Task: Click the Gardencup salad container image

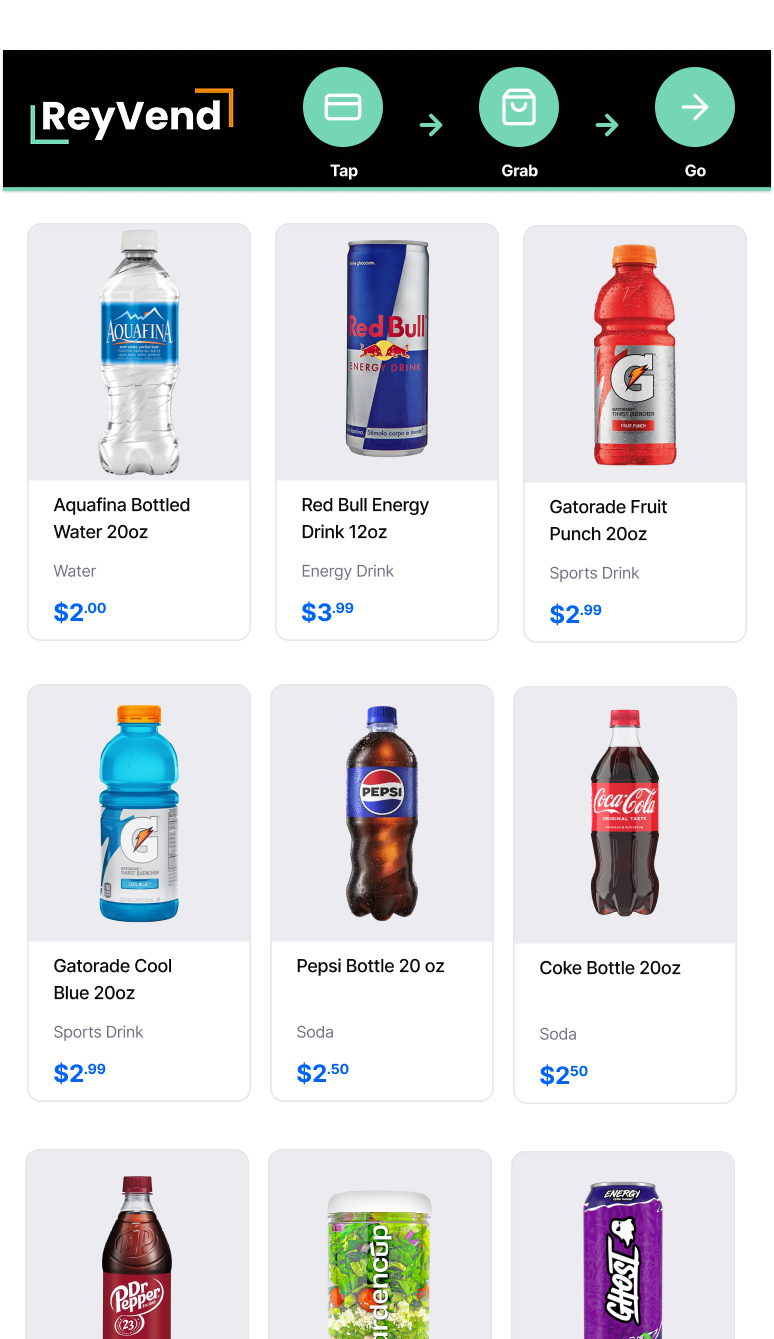Action: point(379,1260)
